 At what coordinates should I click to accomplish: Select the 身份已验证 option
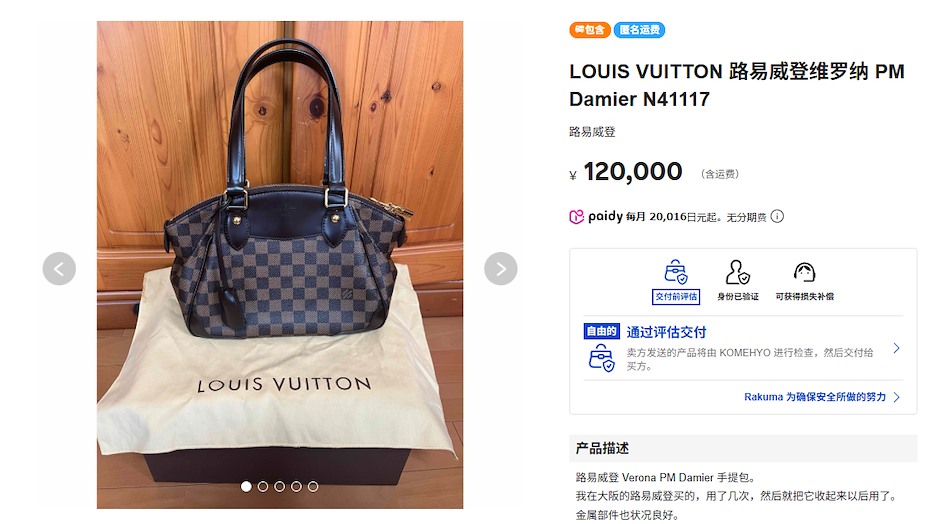click(x=738, y=281)
